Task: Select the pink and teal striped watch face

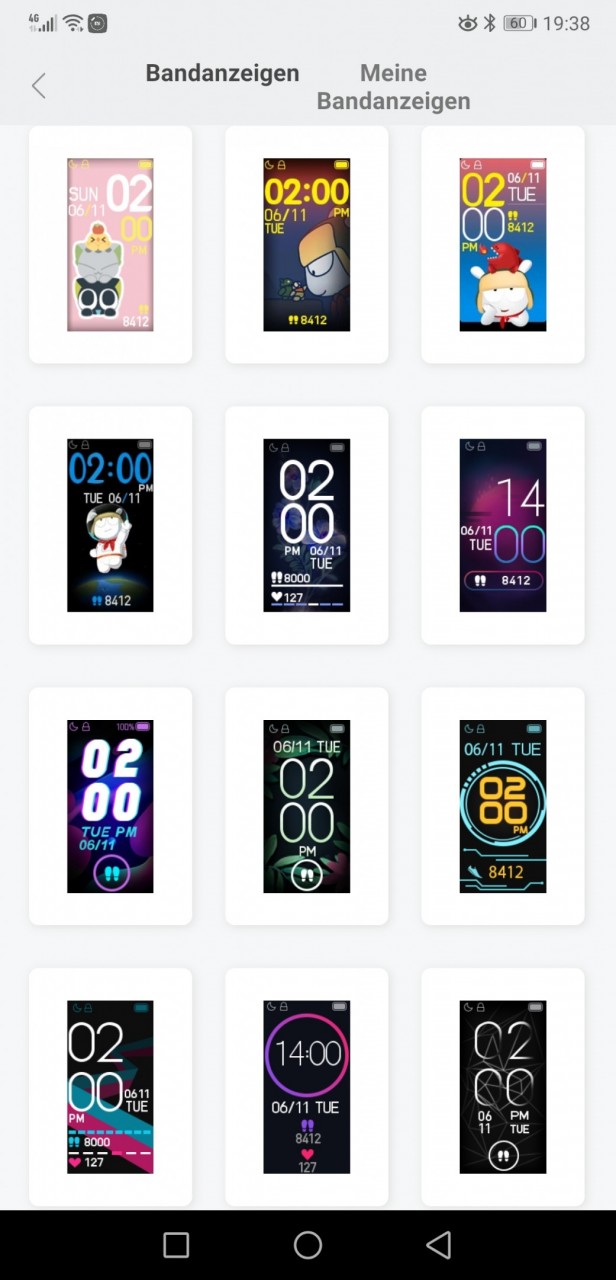Action: coord(110,1087)
